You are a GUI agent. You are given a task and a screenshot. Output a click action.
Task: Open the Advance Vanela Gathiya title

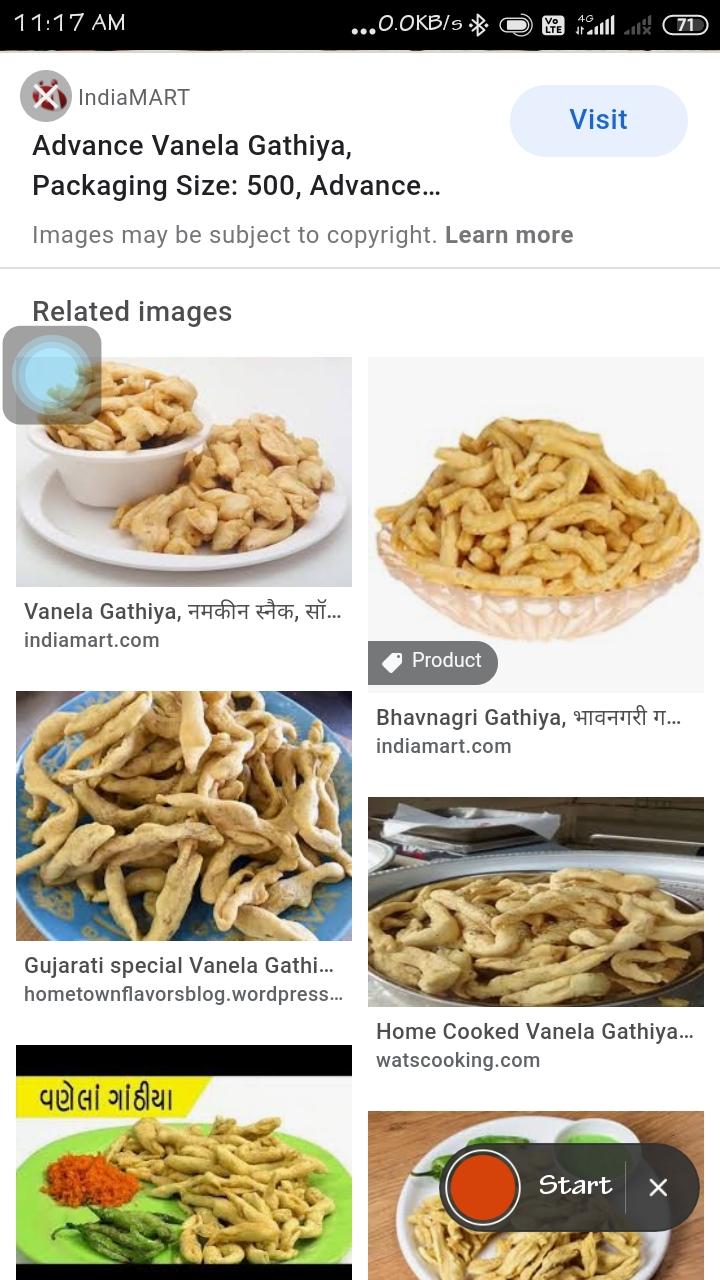pyautogui.click(x=236, y=166)
